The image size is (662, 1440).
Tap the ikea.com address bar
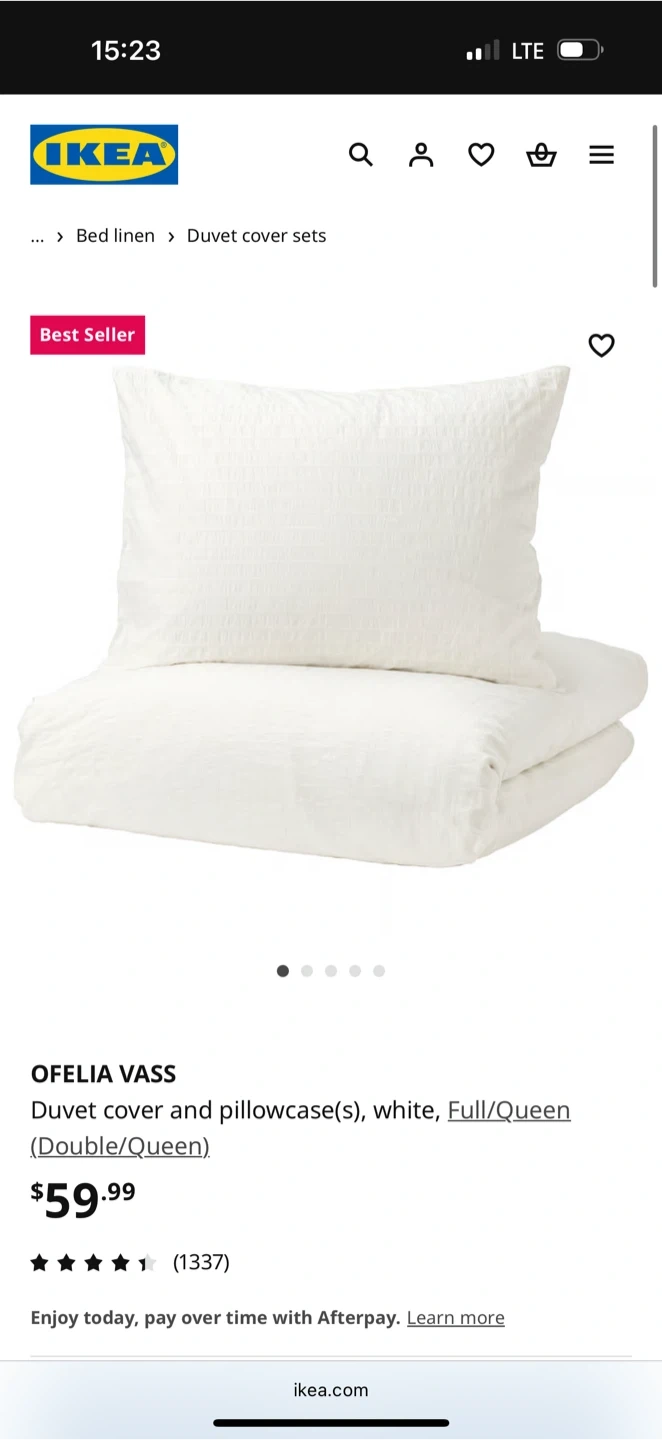point(330,1390)
